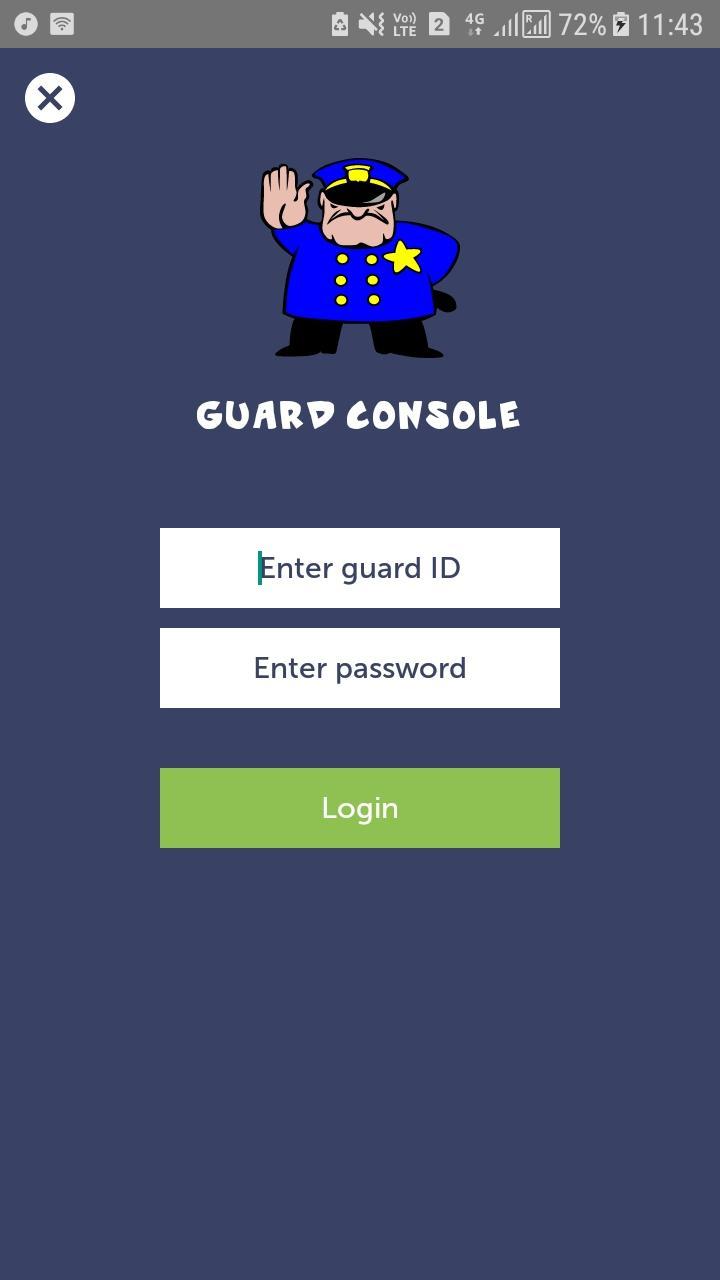Tap the GUARD CONSOLE title text

358,414
